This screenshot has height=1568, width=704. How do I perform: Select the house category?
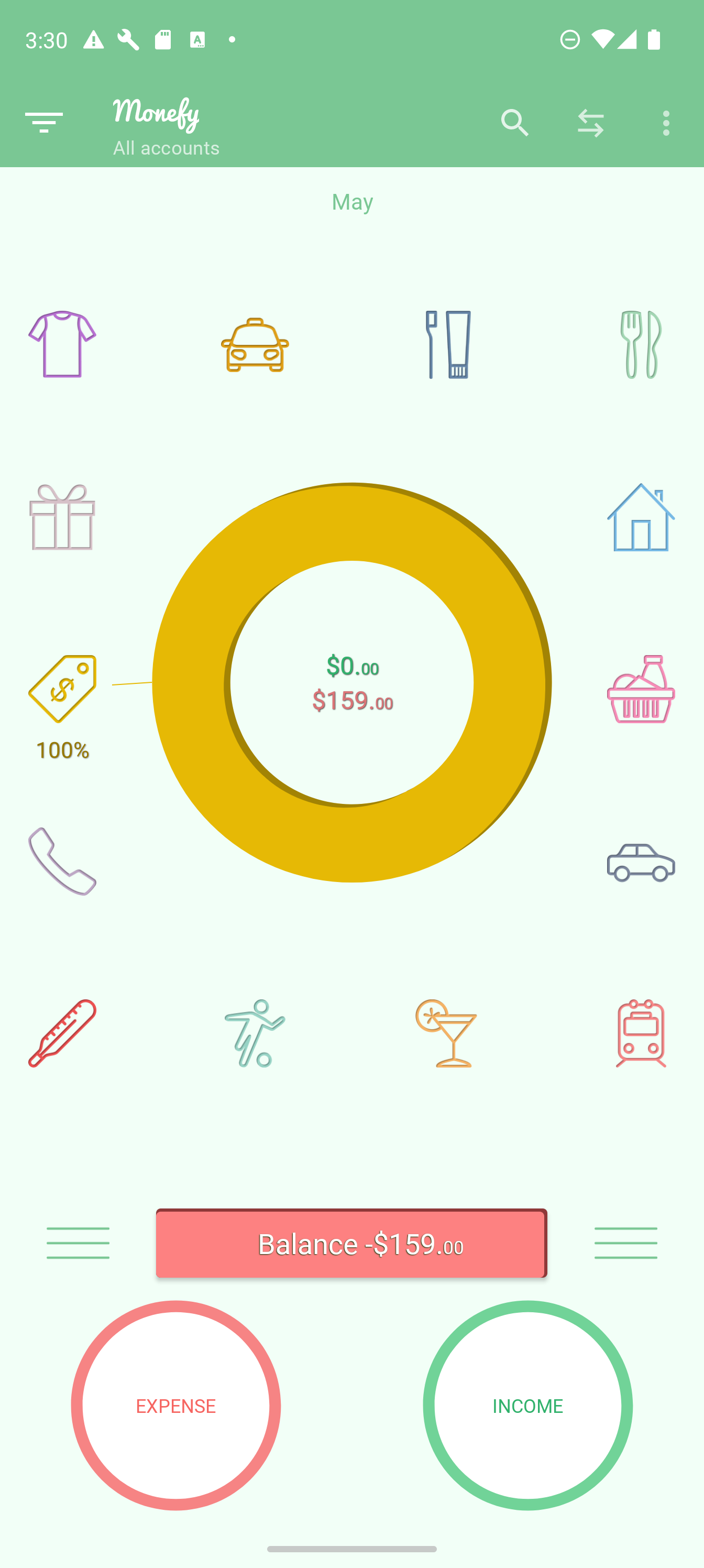(641, 517)
